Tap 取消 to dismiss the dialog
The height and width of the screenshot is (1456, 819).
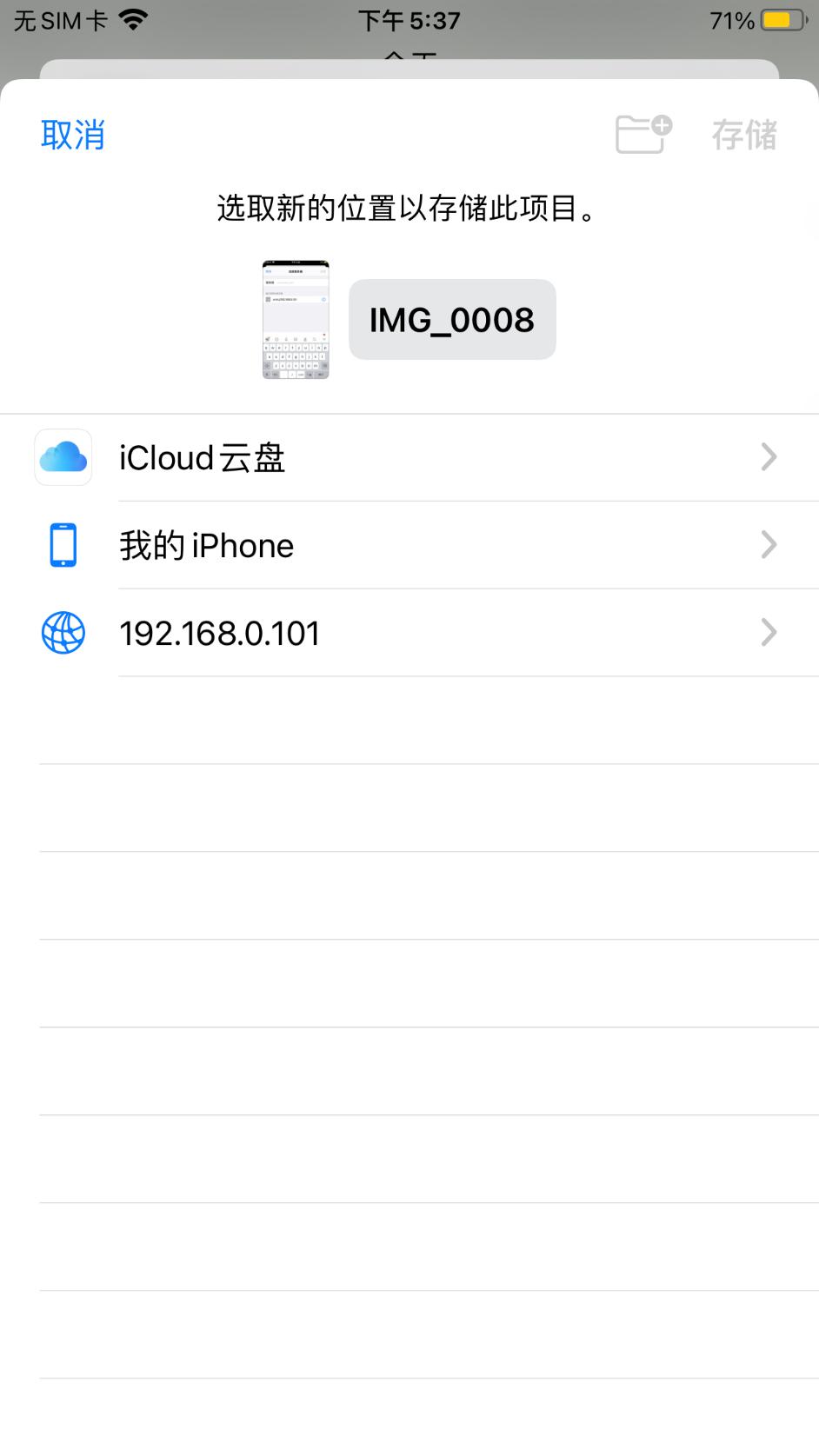tap(74, 134)
